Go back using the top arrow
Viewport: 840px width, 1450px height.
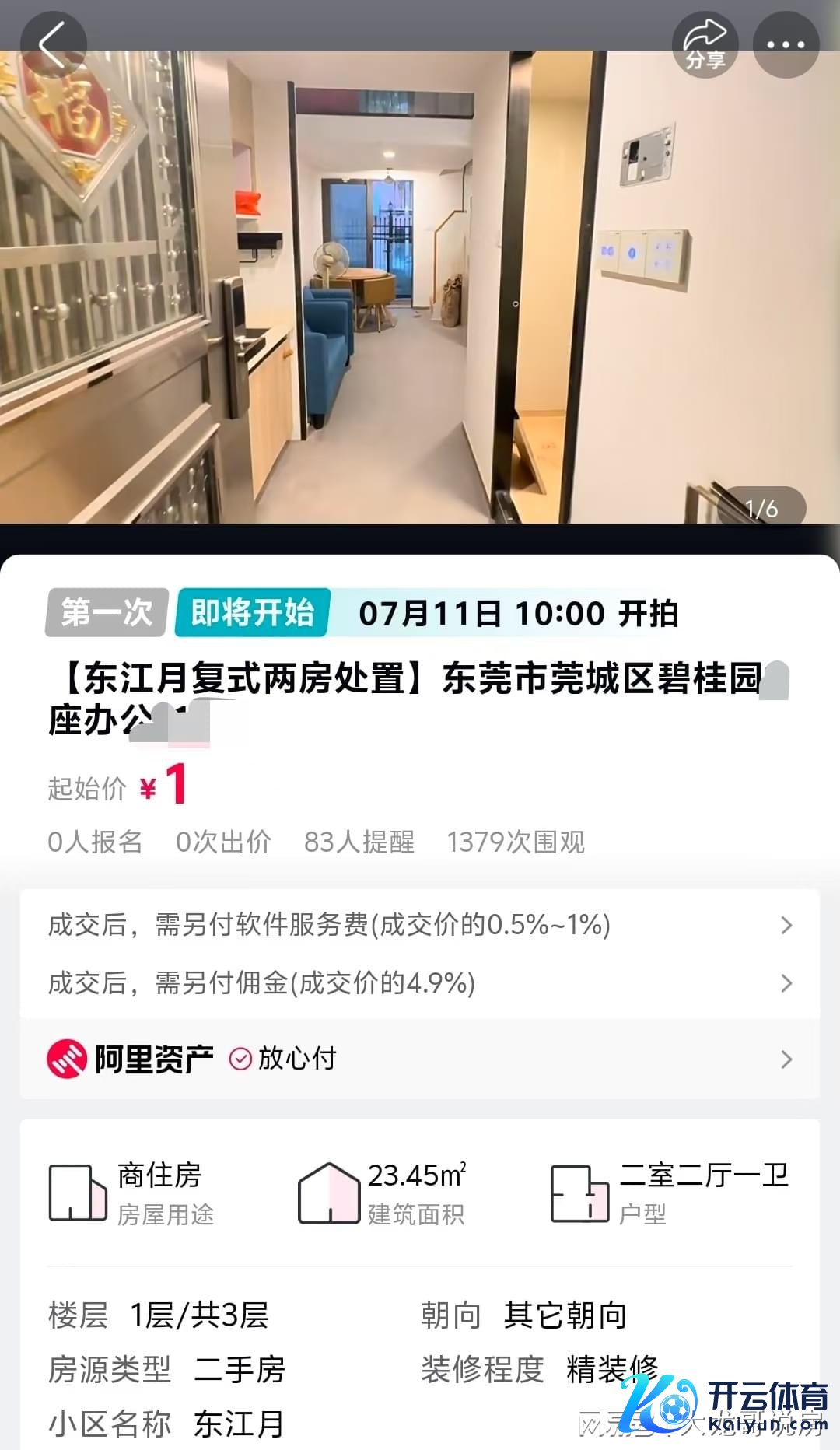(x=52, y=44)
